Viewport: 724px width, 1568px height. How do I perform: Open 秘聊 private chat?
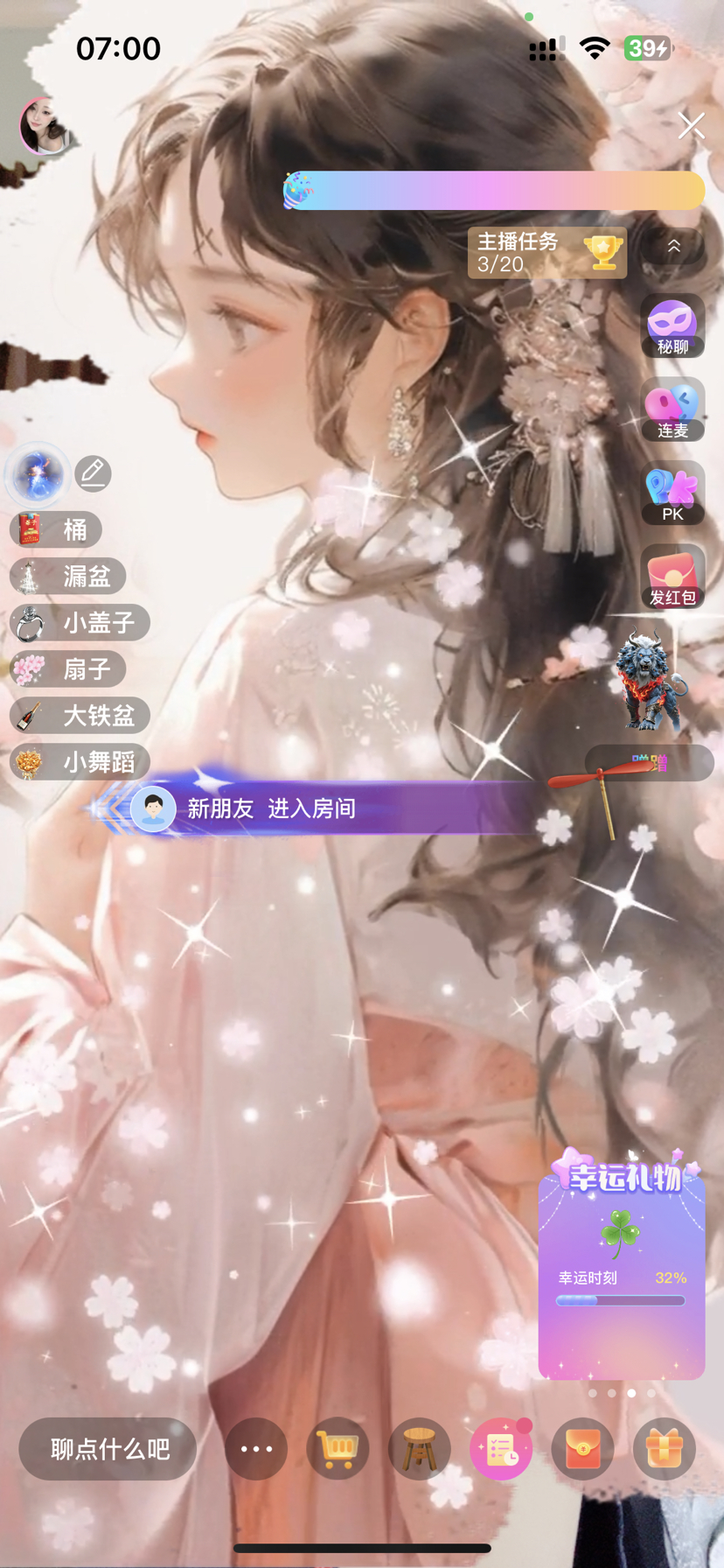coord(672,326)
